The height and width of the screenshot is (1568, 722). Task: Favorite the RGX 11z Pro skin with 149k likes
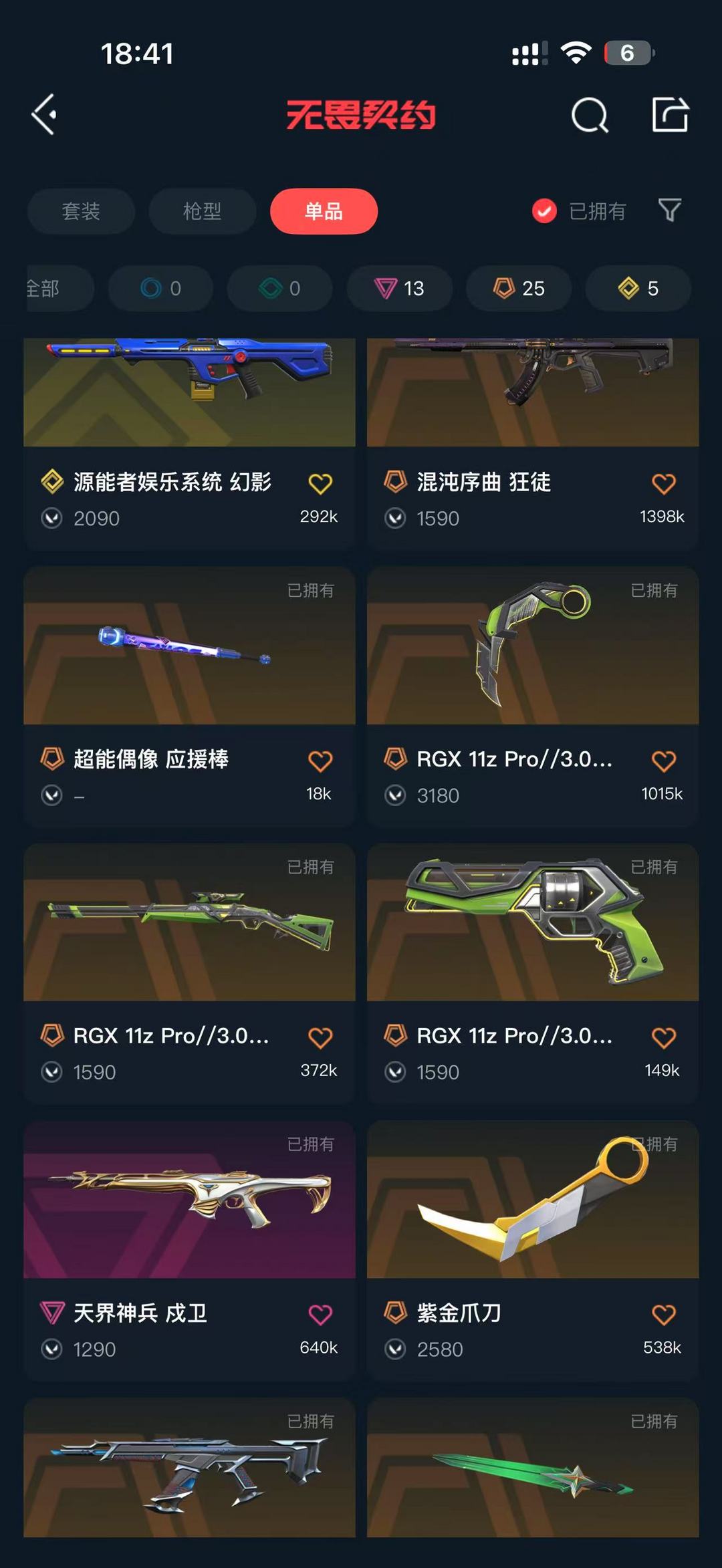pos(663,1038)
